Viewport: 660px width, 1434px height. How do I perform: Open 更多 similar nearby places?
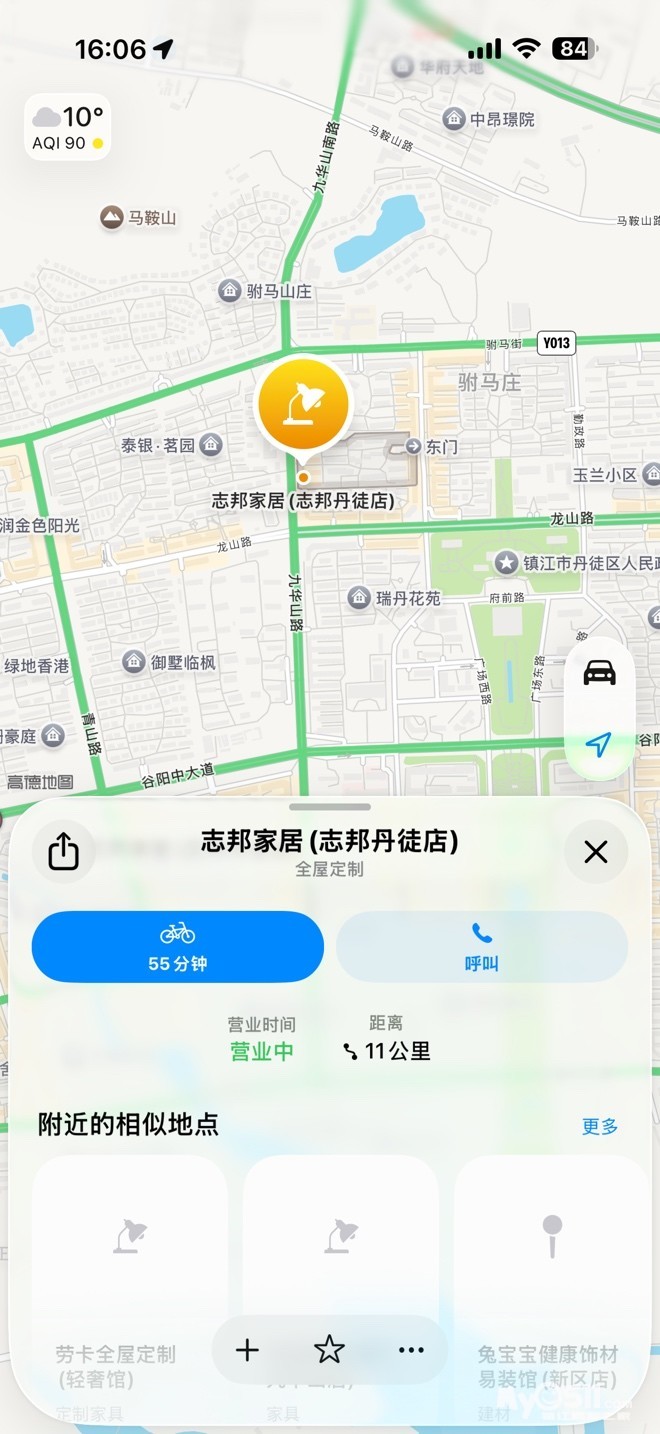pyautogui.click(x=600, y=1126)
